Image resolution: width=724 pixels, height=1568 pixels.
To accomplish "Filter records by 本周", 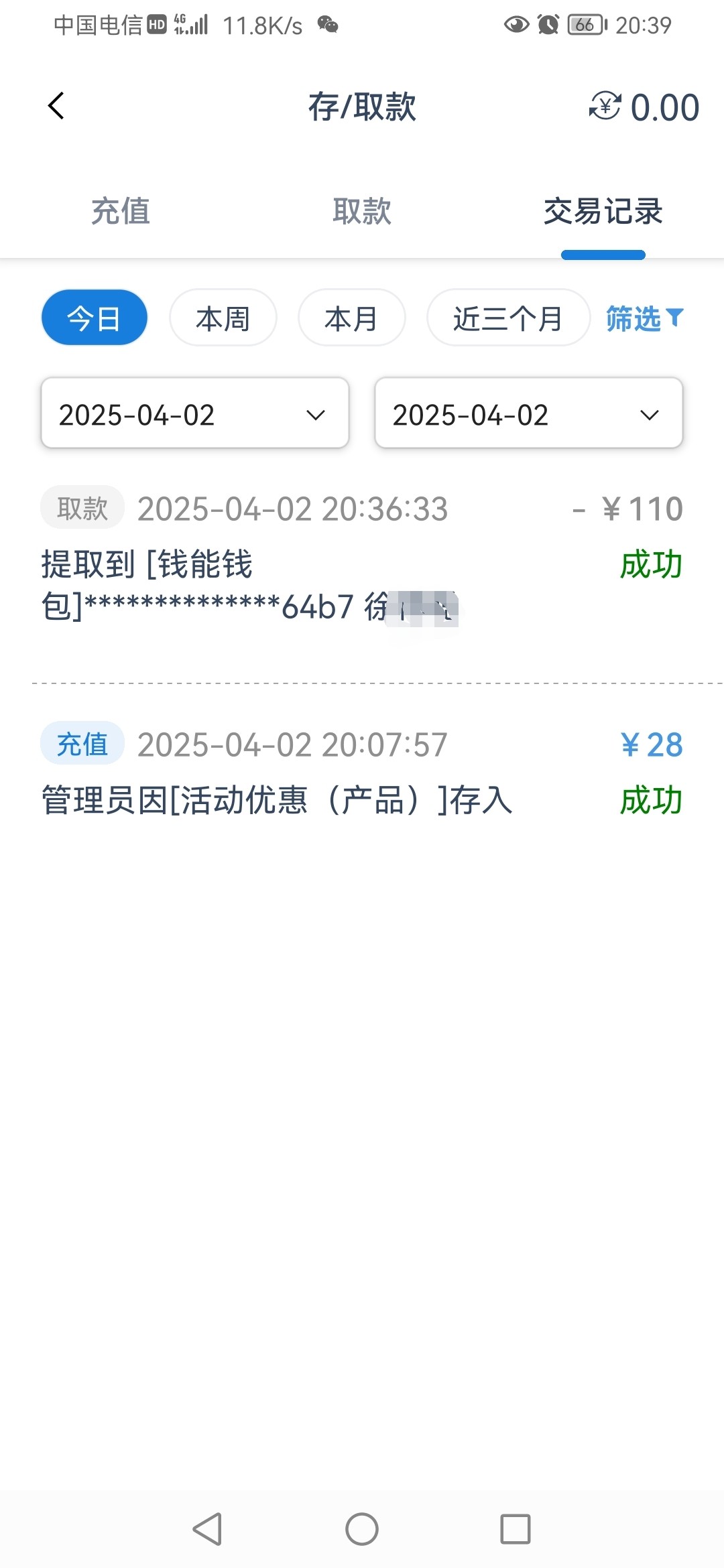I will (x=223, y=318).
